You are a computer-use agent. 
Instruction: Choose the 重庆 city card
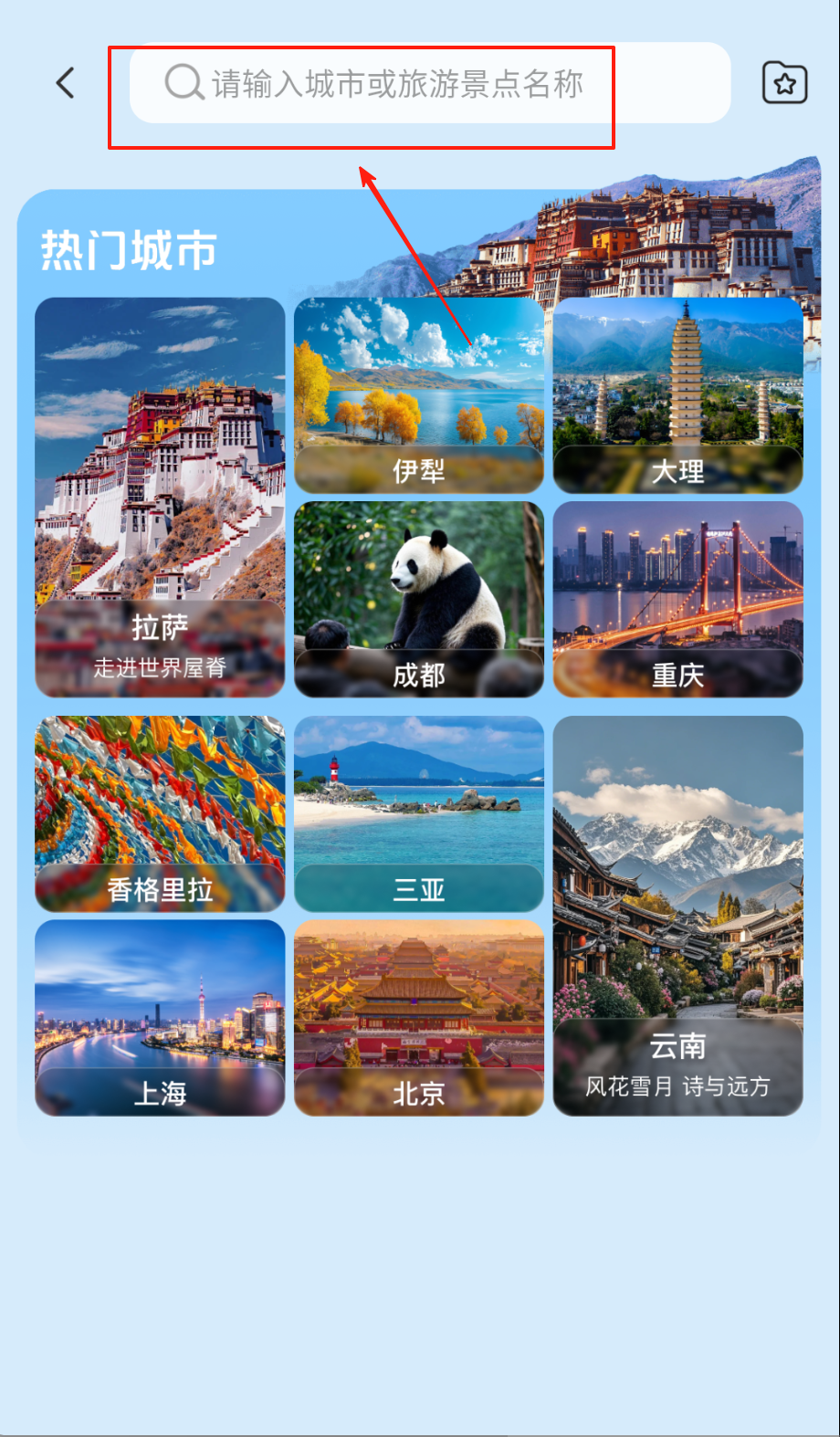coord(677,599)
